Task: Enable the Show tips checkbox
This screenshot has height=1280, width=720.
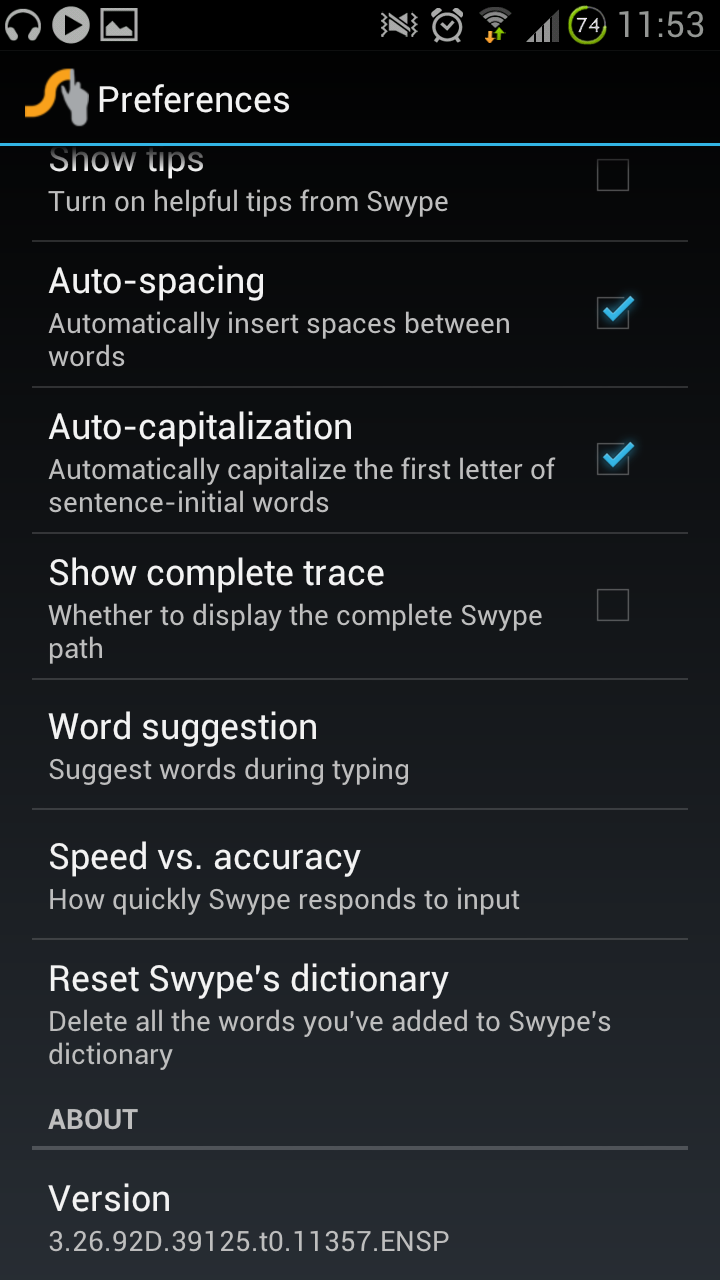Action: (612, 176)
